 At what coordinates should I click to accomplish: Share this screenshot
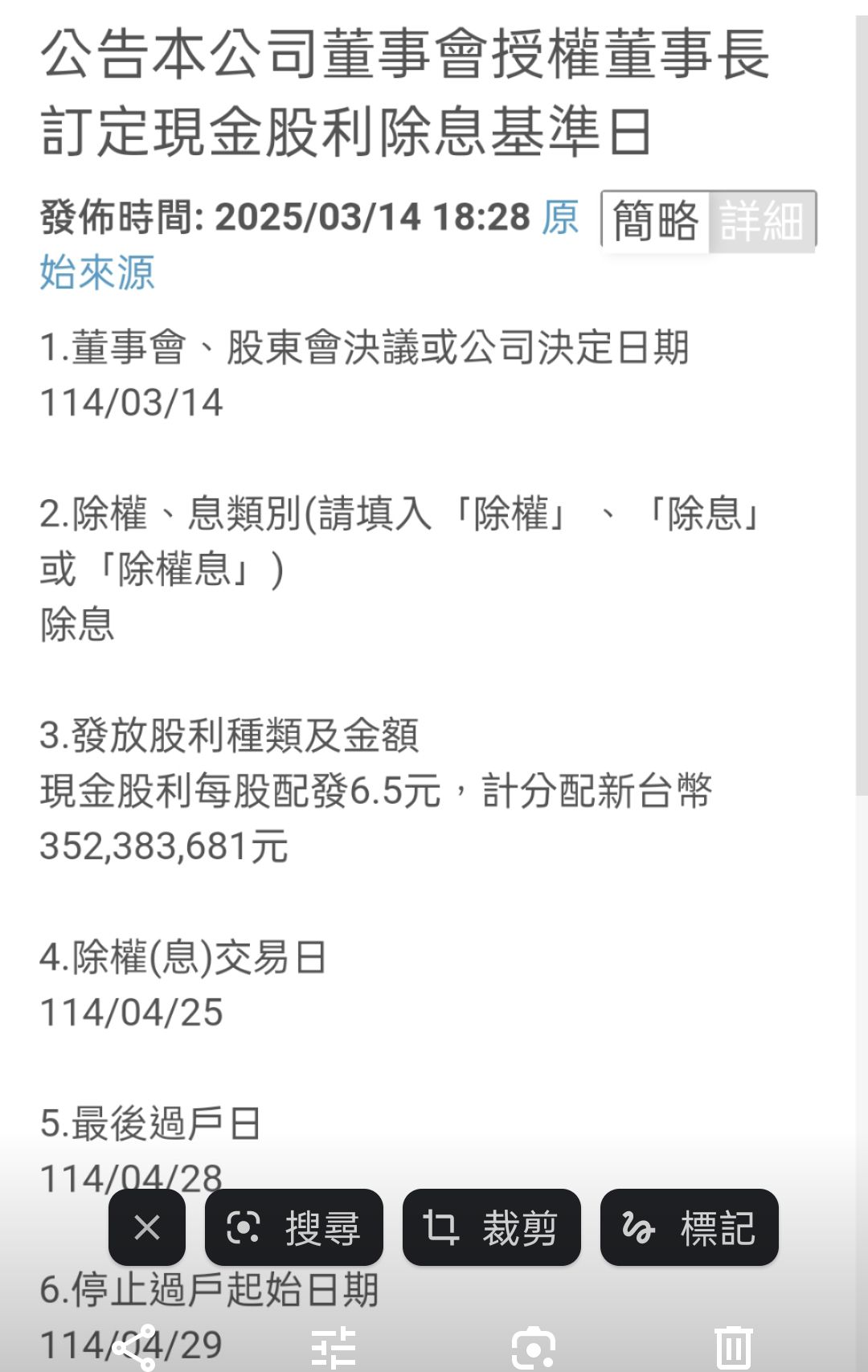coord(135,1348)
